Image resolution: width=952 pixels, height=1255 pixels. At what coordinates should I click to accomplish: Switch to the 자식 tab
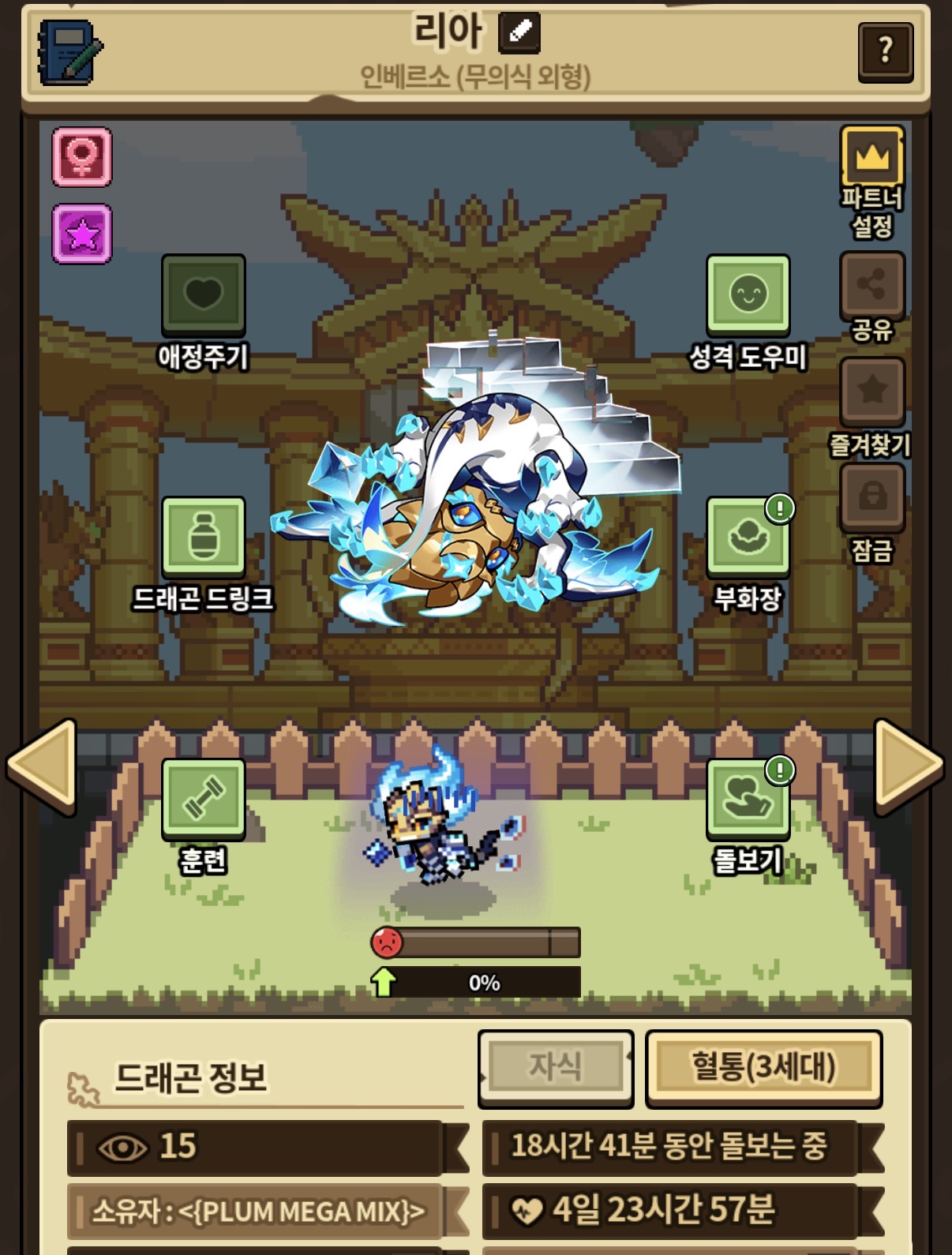point(556,1067)
